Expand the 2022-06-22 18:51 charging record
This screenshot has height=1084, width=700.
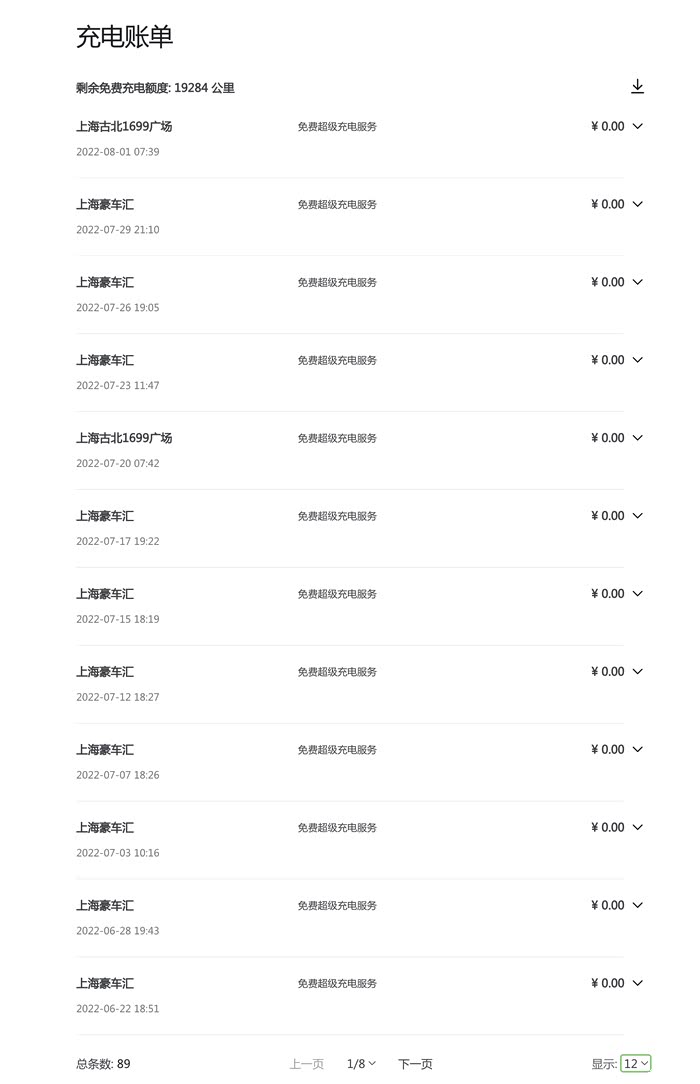[638, 984]
